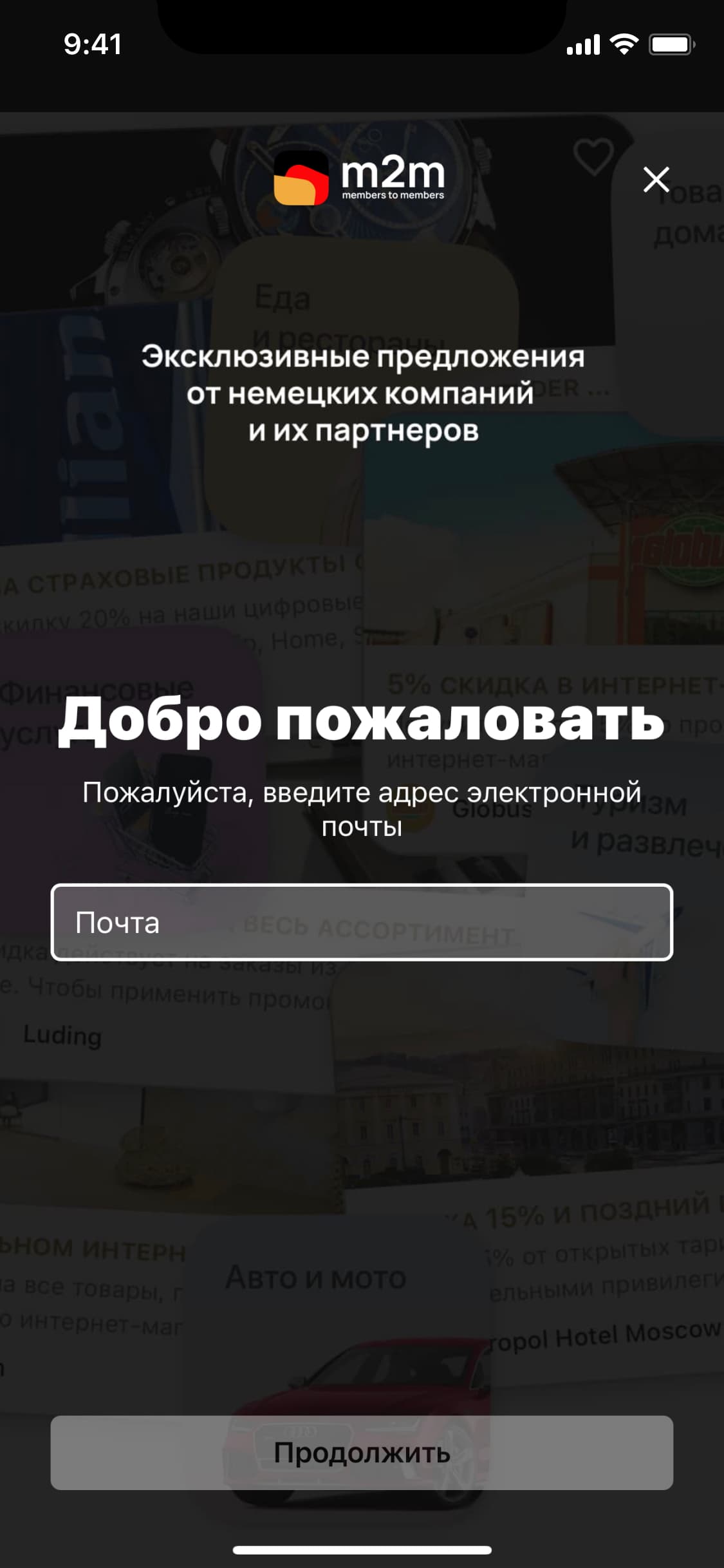
Task: Focus the Почта email field
Action: click(362, 922)
